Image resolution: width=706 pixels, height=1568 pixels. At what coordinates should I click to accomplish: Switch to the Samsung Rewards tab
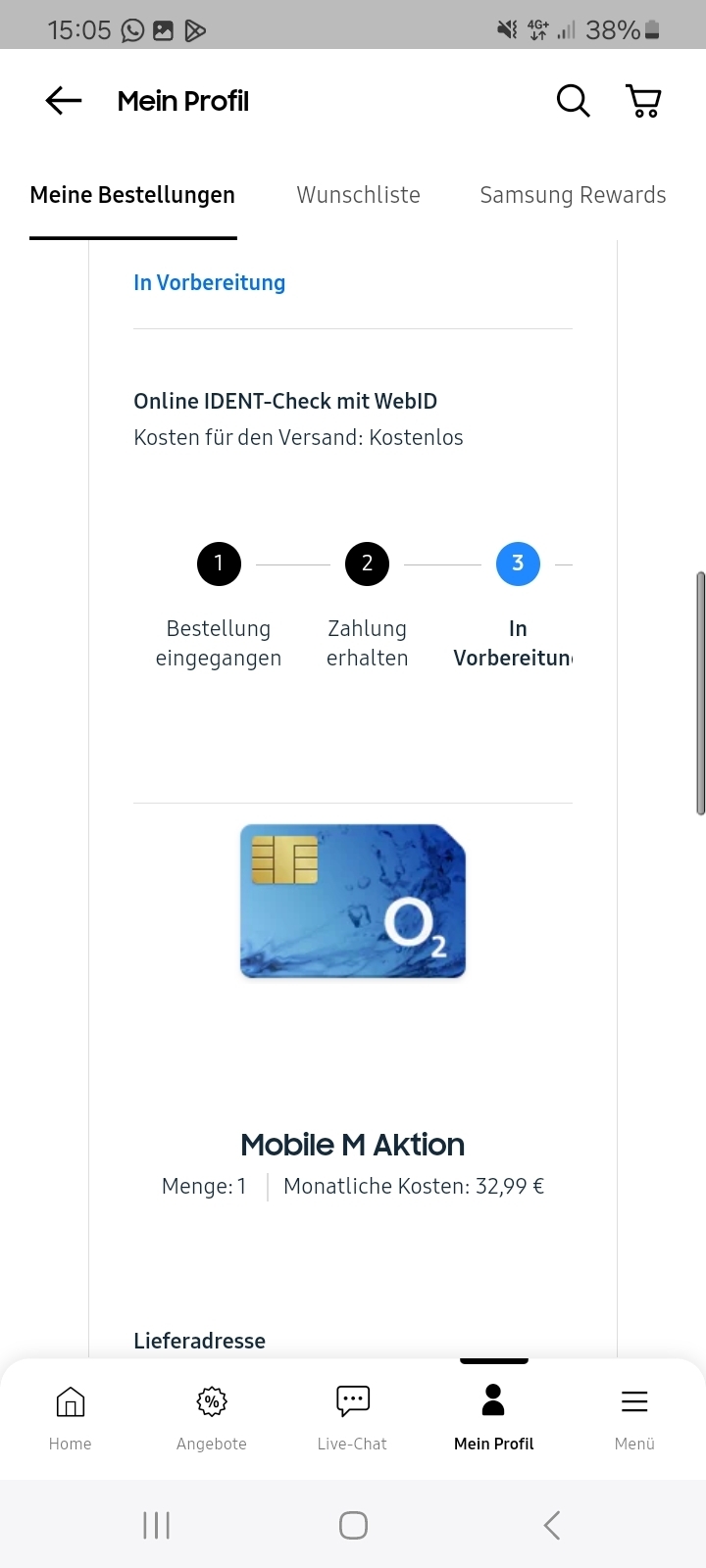(x=573, y=195)
